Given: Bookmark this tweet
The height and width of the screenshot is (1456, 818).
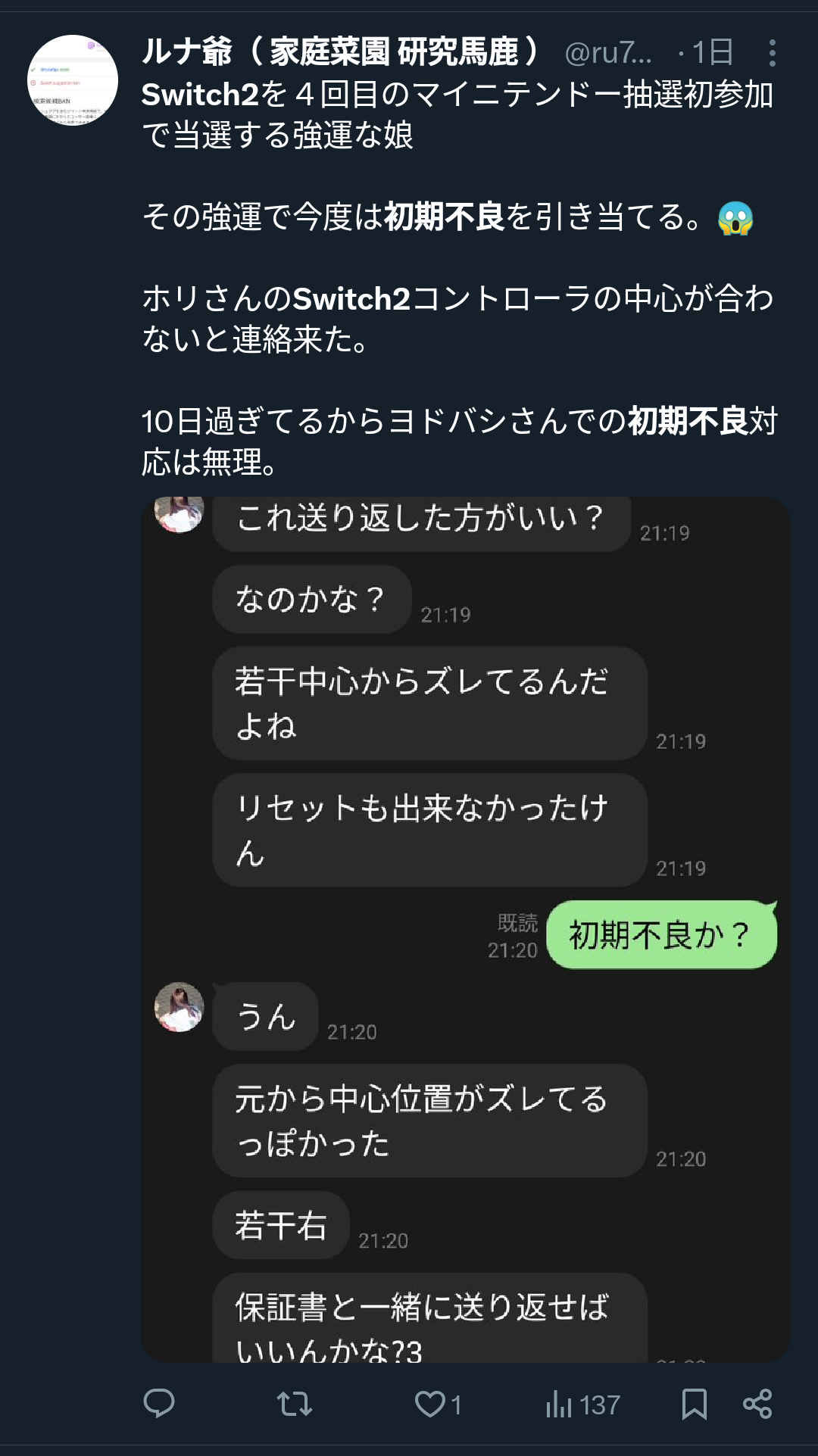Looking at the screenshot, I should coord(694,1404).
